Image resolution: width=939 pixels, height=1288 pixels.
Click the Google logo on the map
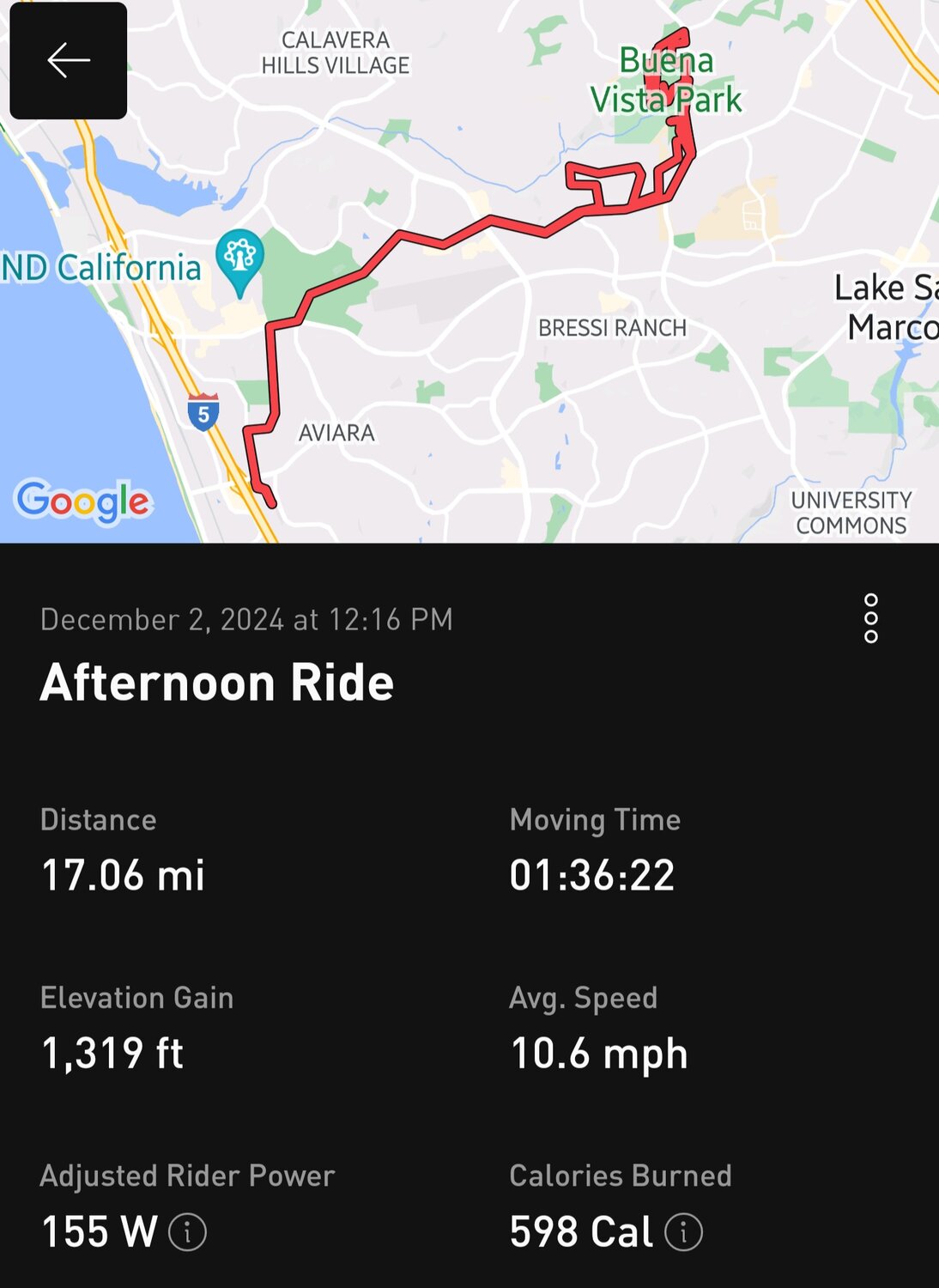pos(84,499)
